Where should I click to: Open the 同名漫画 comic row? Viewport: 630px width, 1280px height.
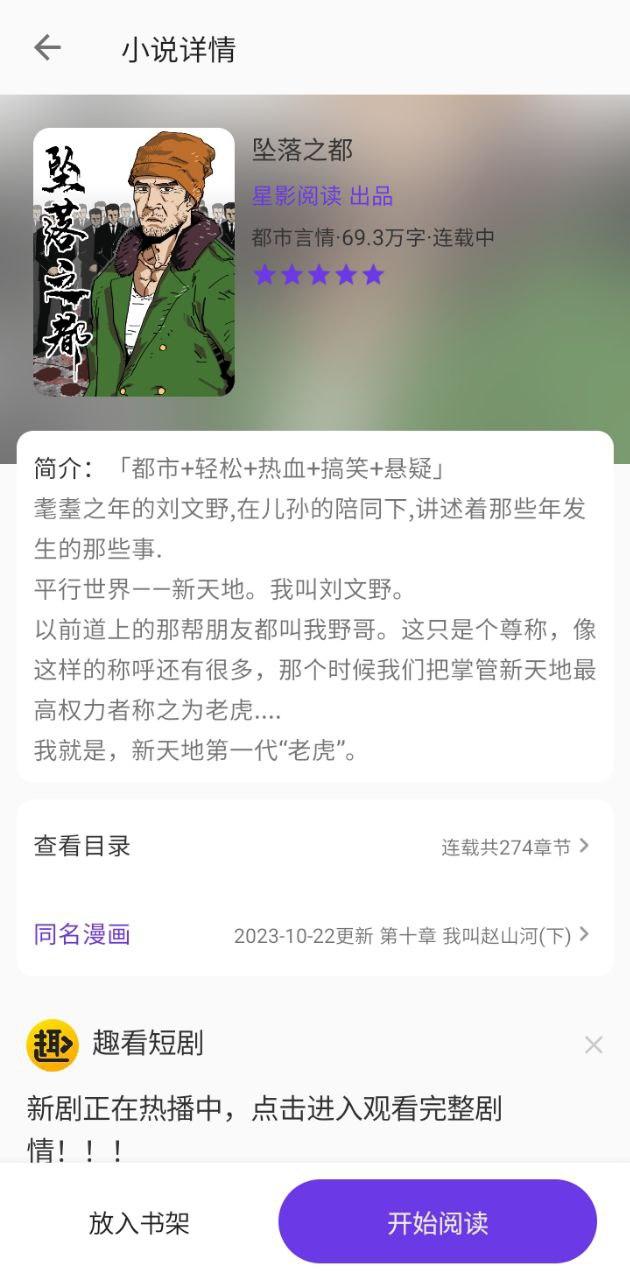coord(314,935)
